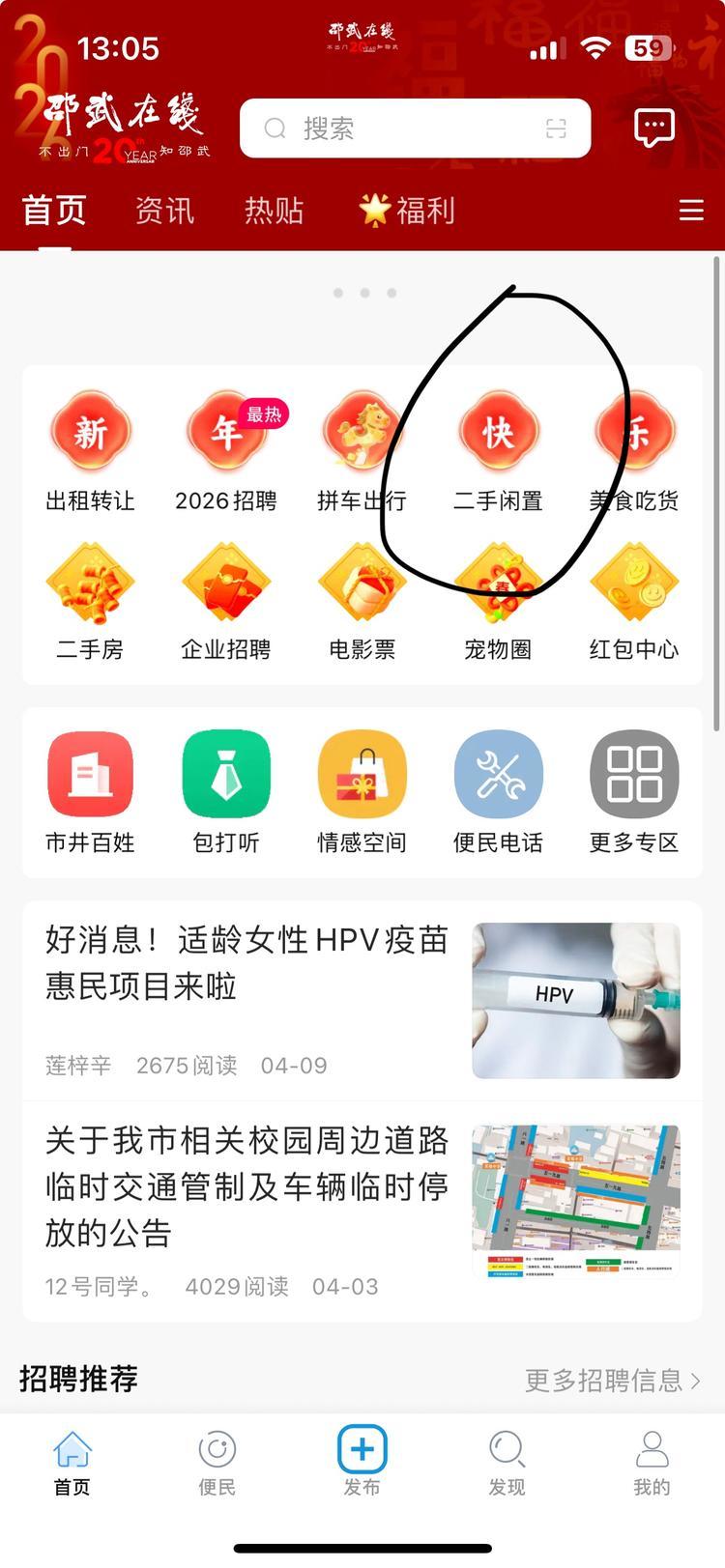Open the messages chat bubble icon

coord(653,128)
